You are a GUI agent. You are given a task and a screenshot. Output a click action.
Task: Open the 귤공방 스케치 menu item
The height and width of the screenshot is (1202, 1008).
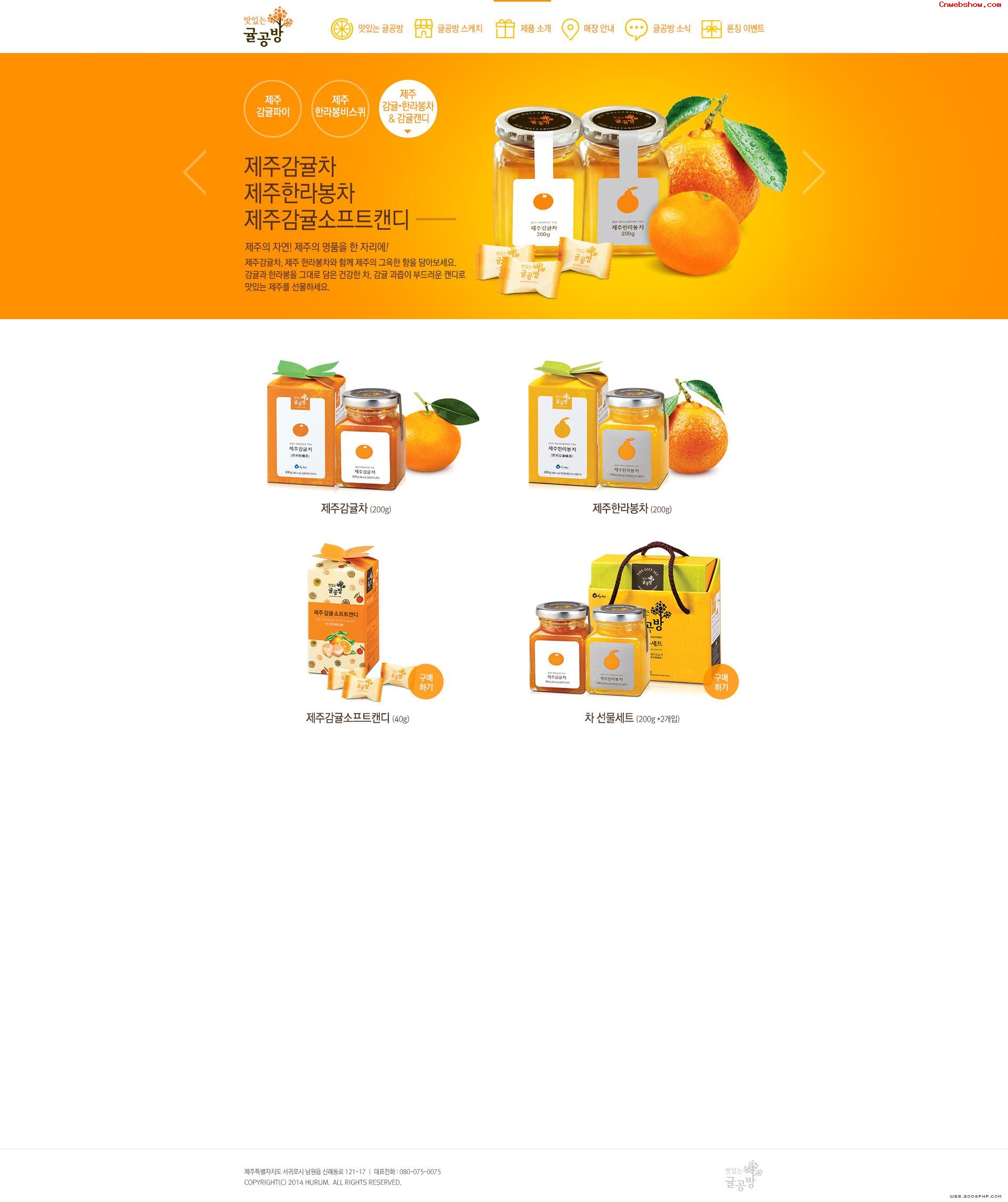448,29
